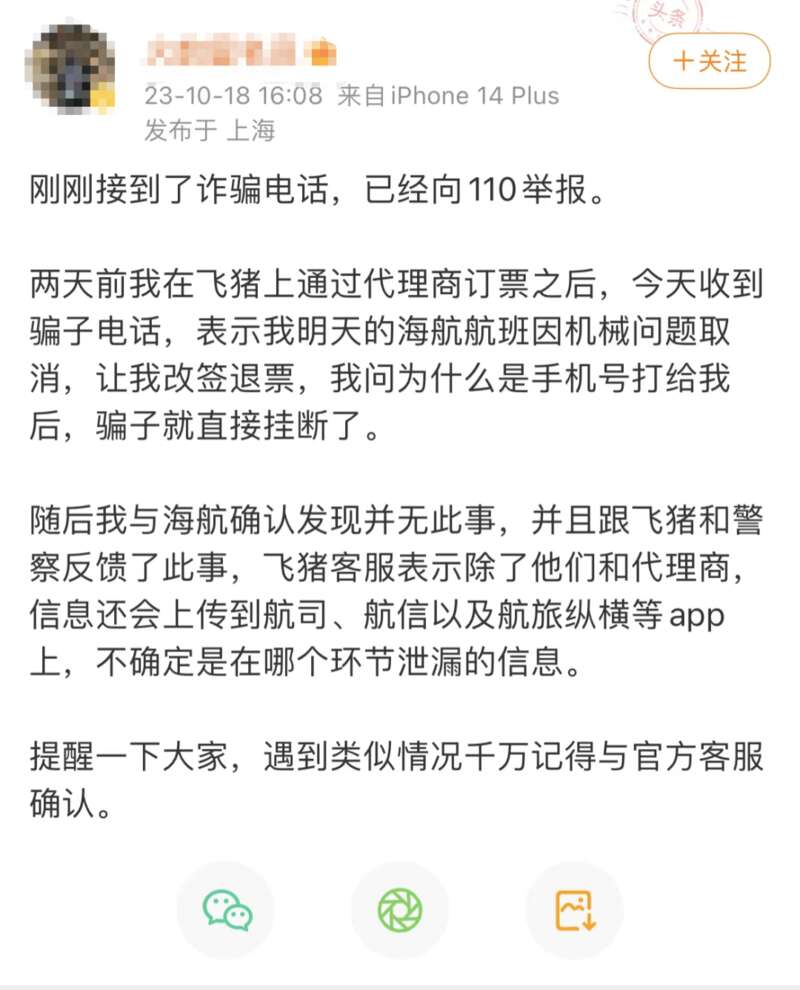800x990 pixels.
Task: Share this post to a WeChat chat
Action: point(227,910)
